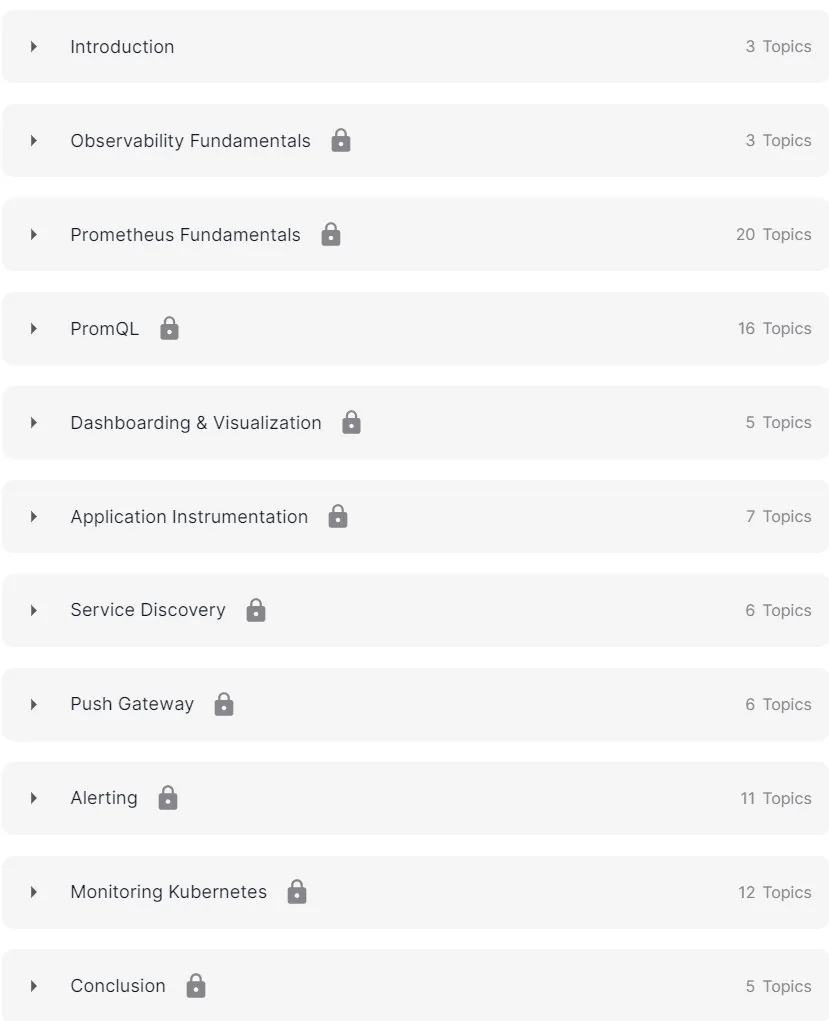829x1021 pixels.
Task: Expand the Monitoring Kubernetes section
Action: (415, 892)
